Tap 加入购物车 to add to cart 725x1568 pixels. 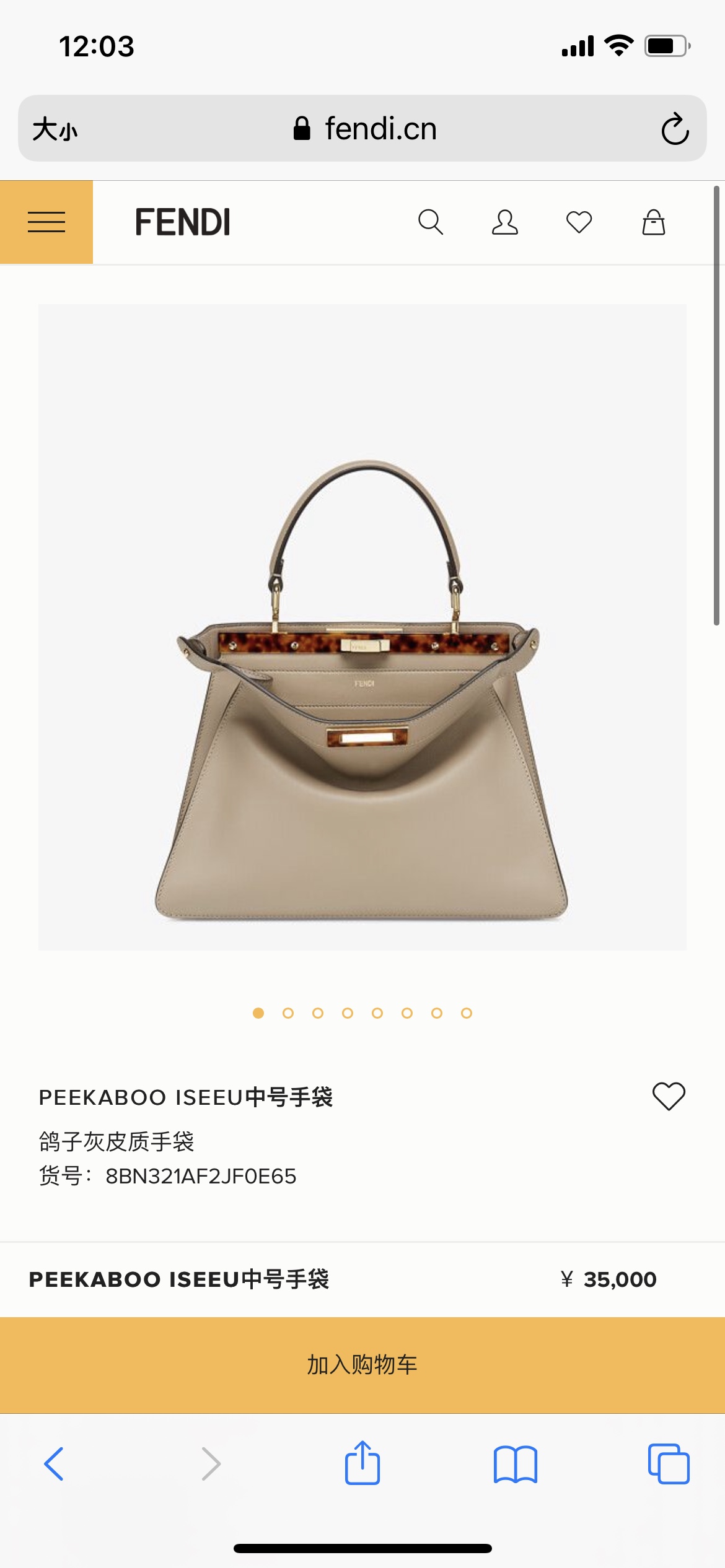coord(362,1365)
